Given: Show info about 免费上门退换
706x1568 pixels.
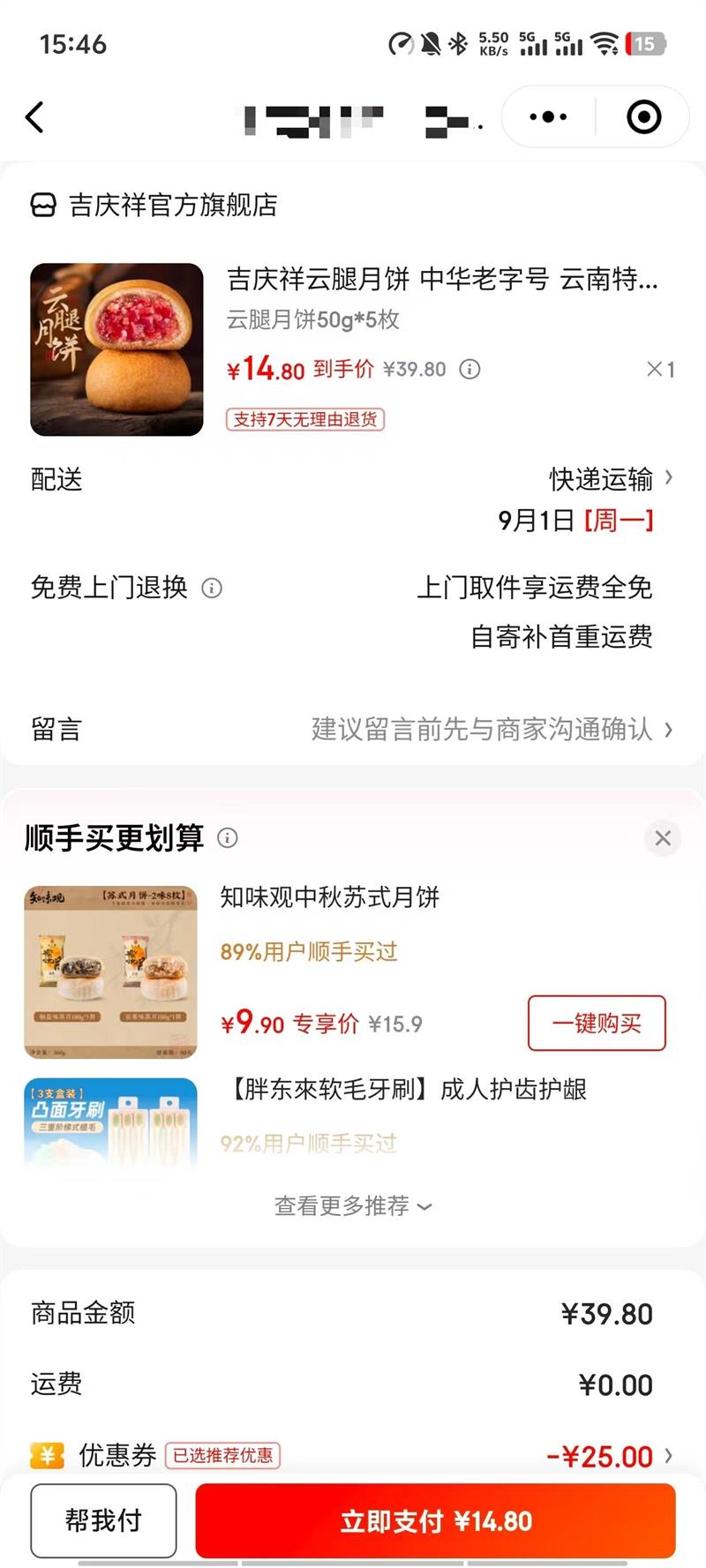Looking at the screenshot, I should (x=212, y=588).
